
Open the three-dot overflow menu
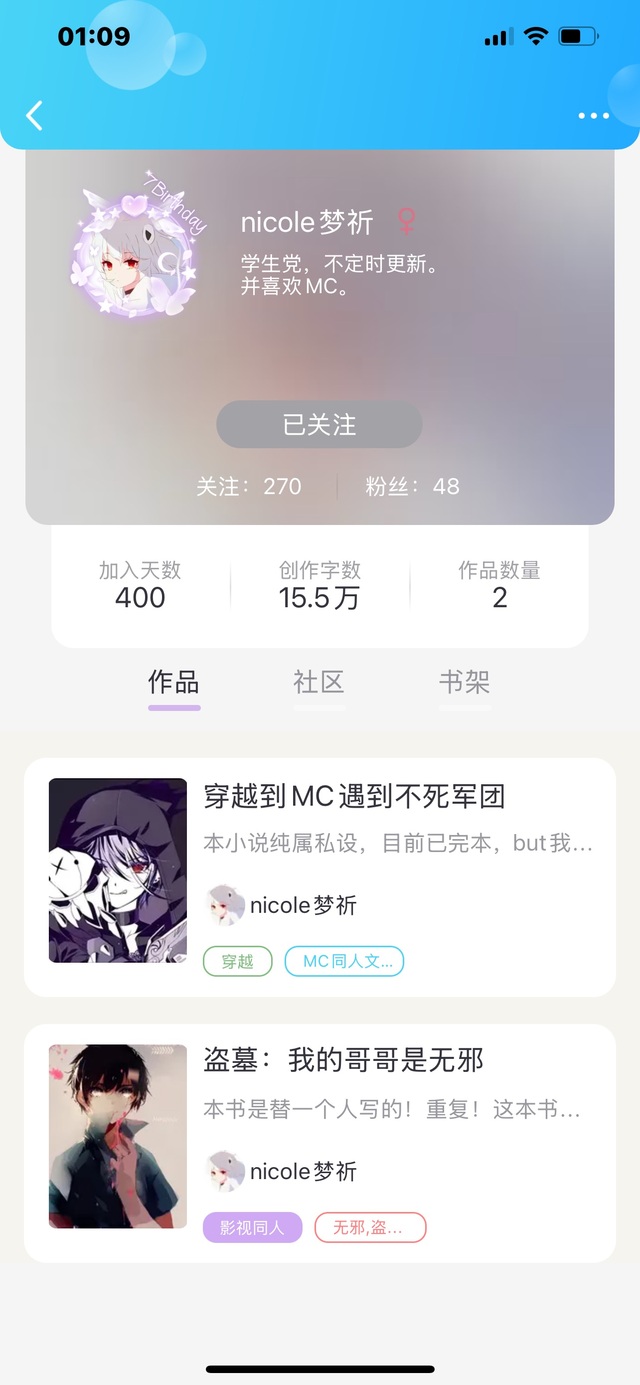(x=593, y=116)
